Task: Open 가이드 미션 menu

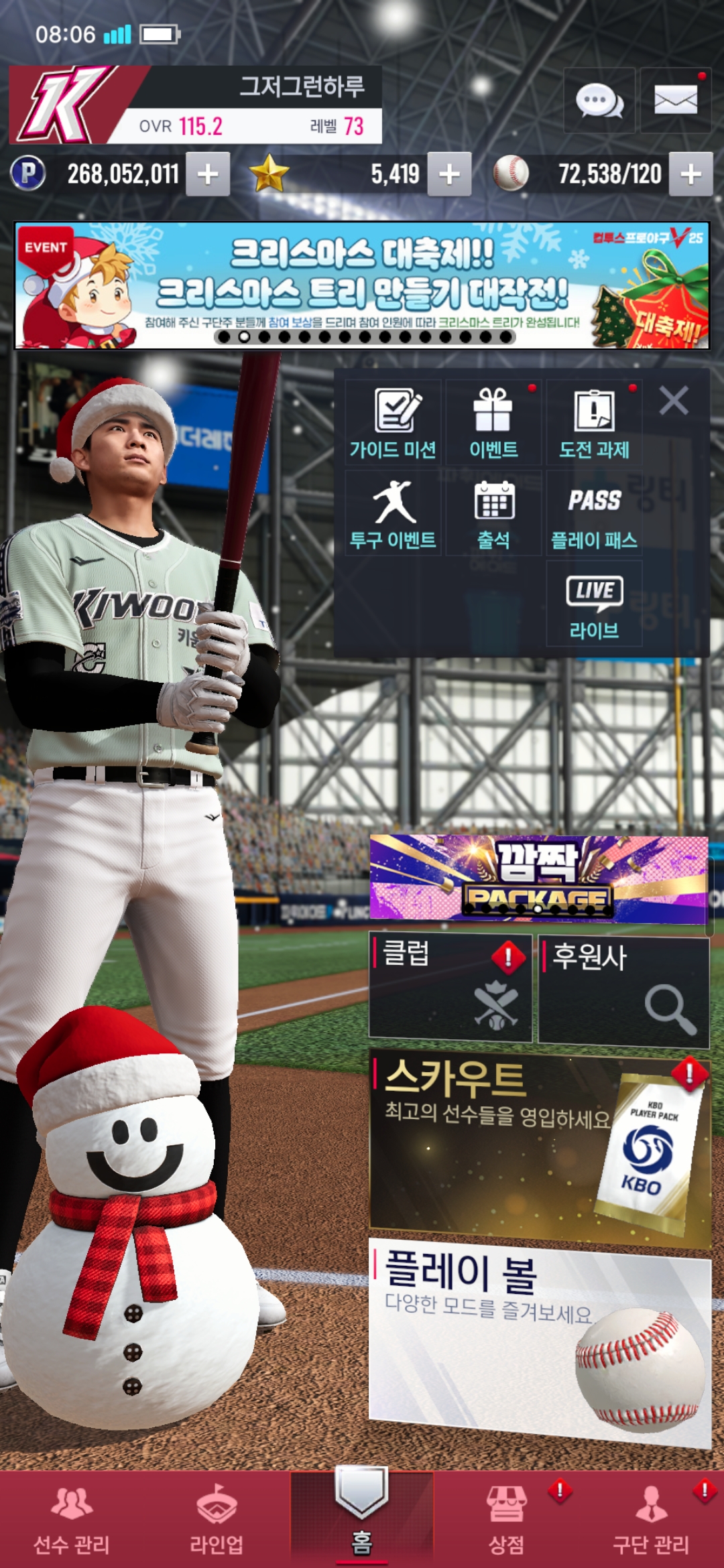Action: [394, 423]
